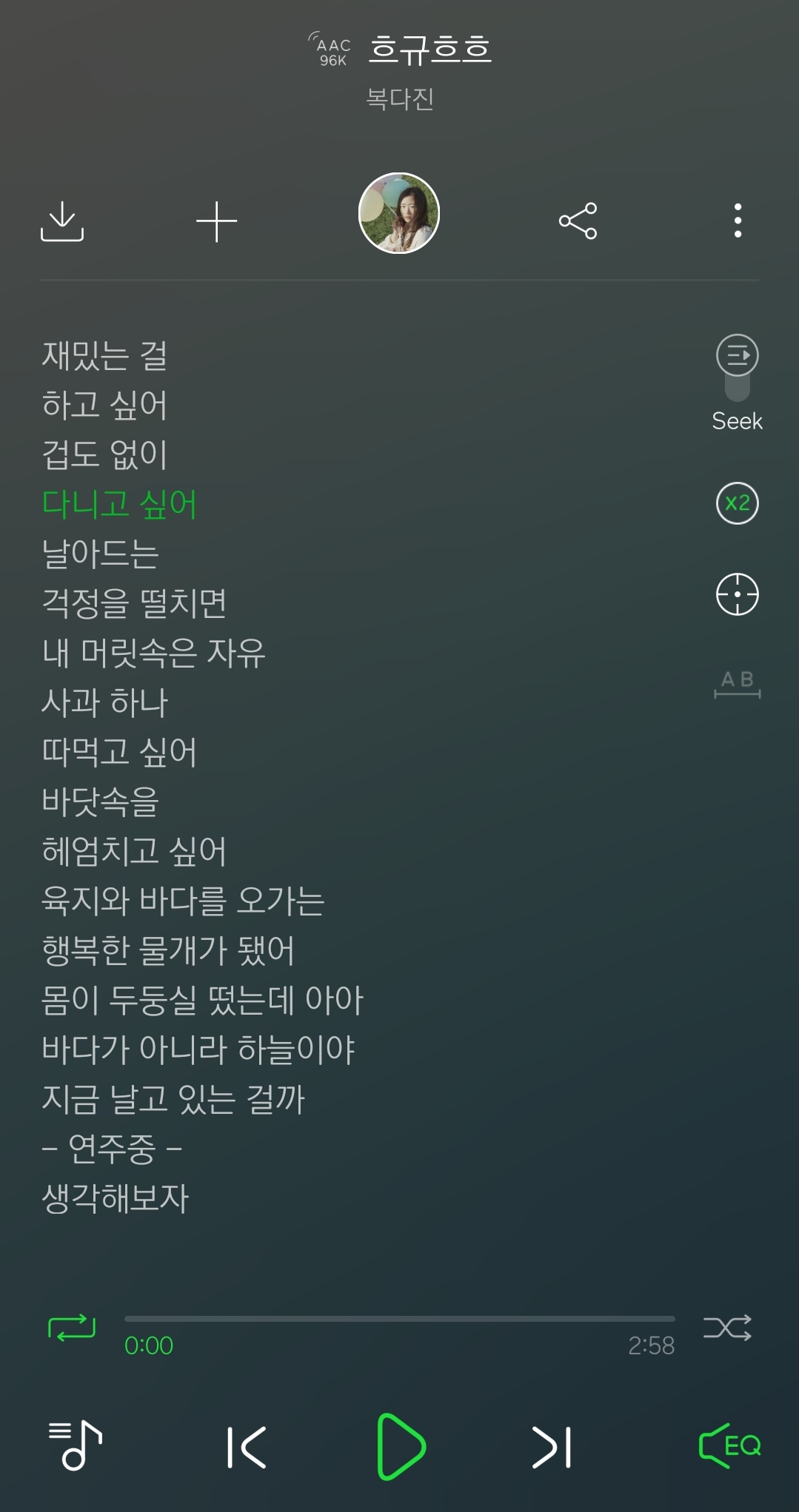The height and width of the screenshot is (1512, 799).
Task: Open the current playlist
Action: pyautogui.click(x=76, y=1445)
